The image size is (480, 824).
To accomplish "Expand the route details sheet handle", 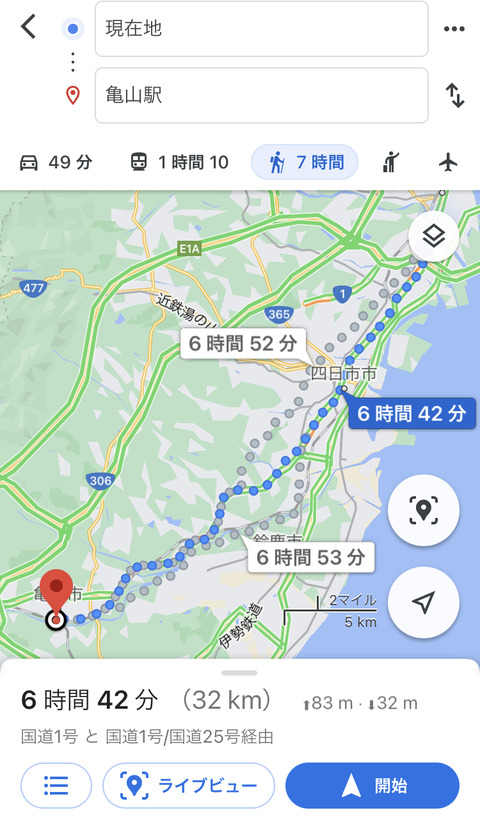I will [x=239, y=673].
